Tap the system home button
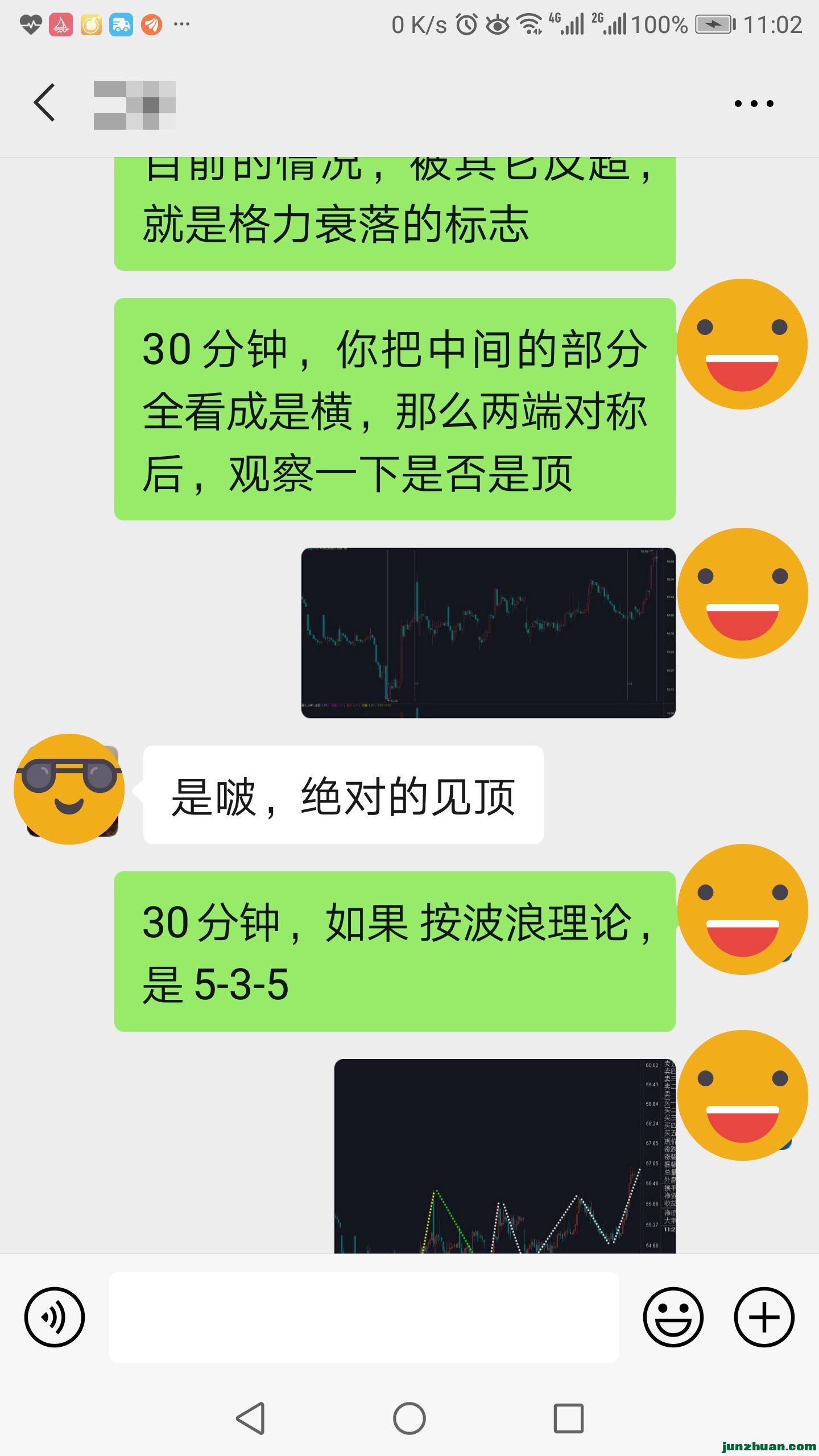This screenshot has height=1456, width=819. pyautogui.click(x=409, y=1418)
